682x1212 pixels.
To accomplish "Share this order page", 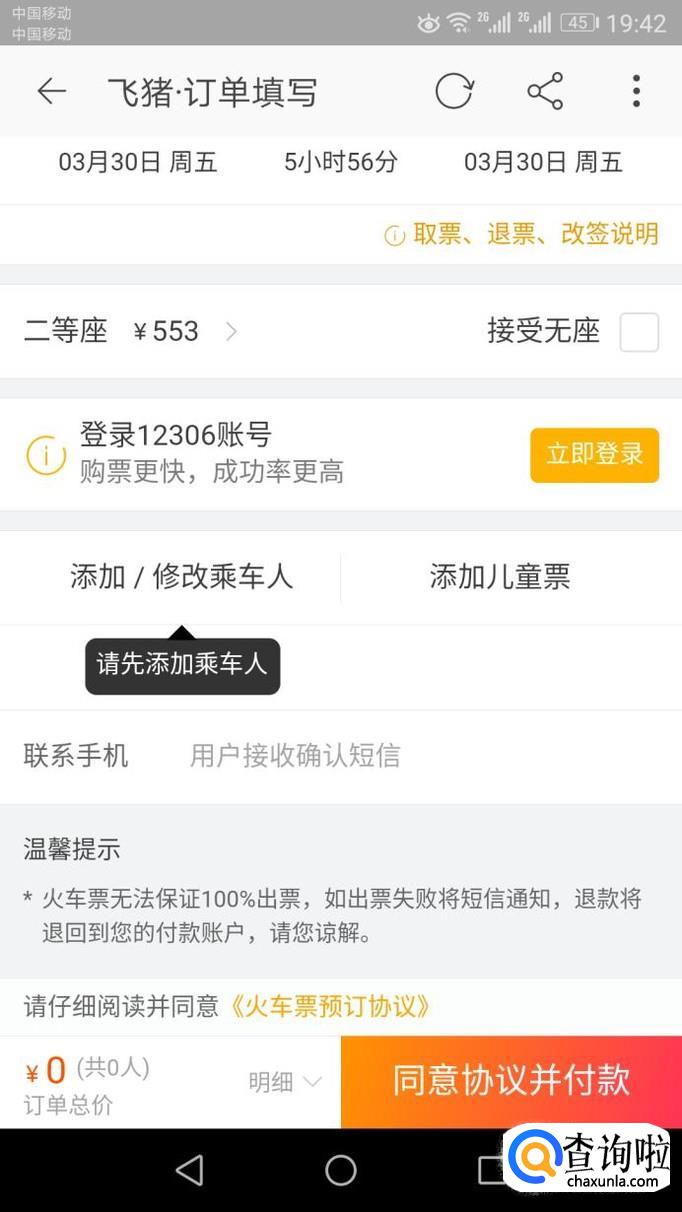I will pos(545,92).
